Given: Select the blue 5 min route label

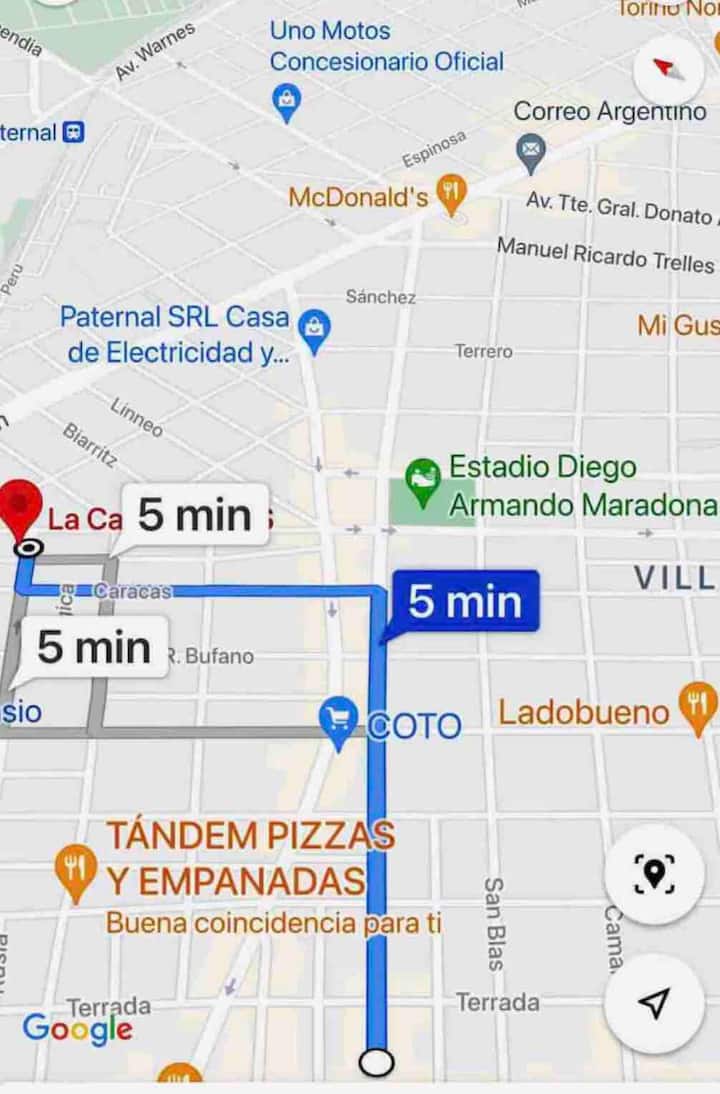Looking at the screenshot, I should [465, 602].
